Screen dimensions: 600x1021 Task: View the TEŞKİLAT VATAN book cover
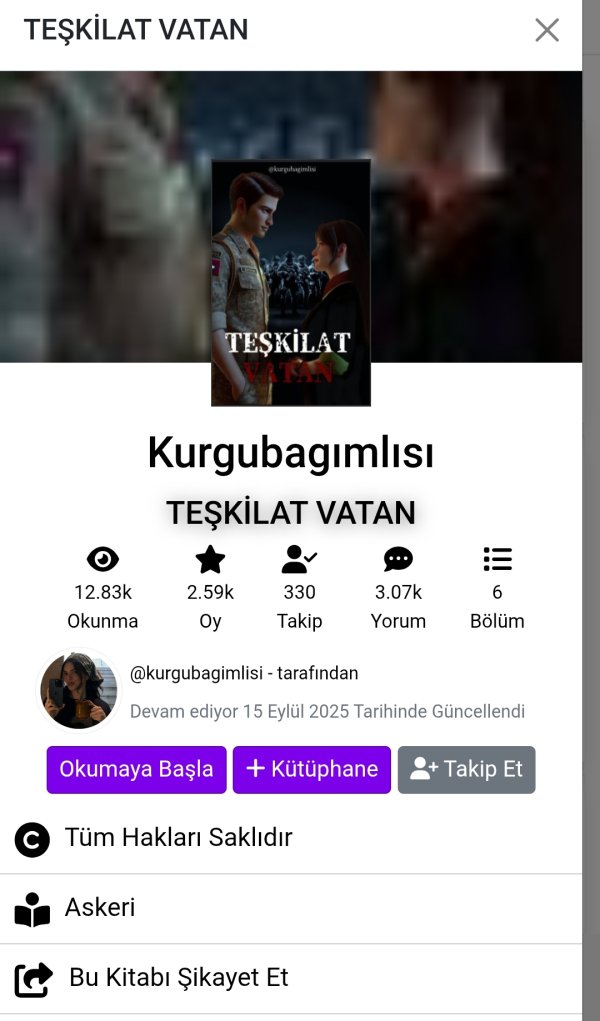click(x=291, y=282)
